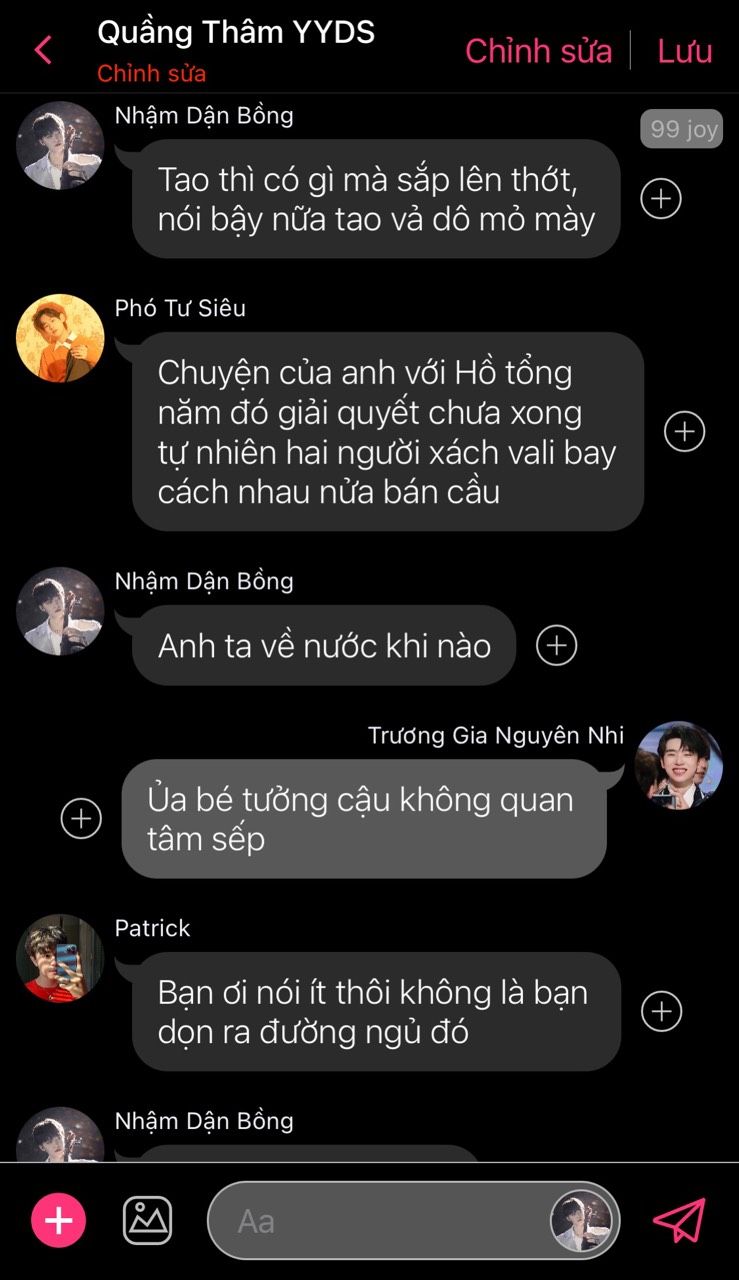
Task: Open the pink add button at bottom
Action: (x=59, y=1221)
